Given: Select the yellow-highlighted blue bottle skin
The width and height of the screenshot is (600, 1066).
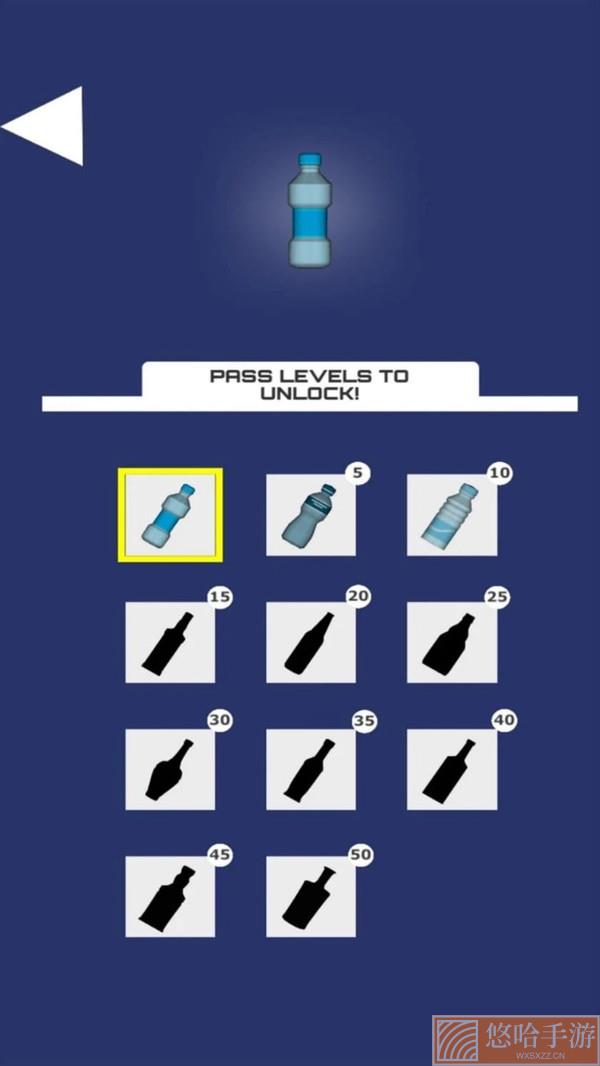Looking at the screenshot, I should [x=170, y=515].
